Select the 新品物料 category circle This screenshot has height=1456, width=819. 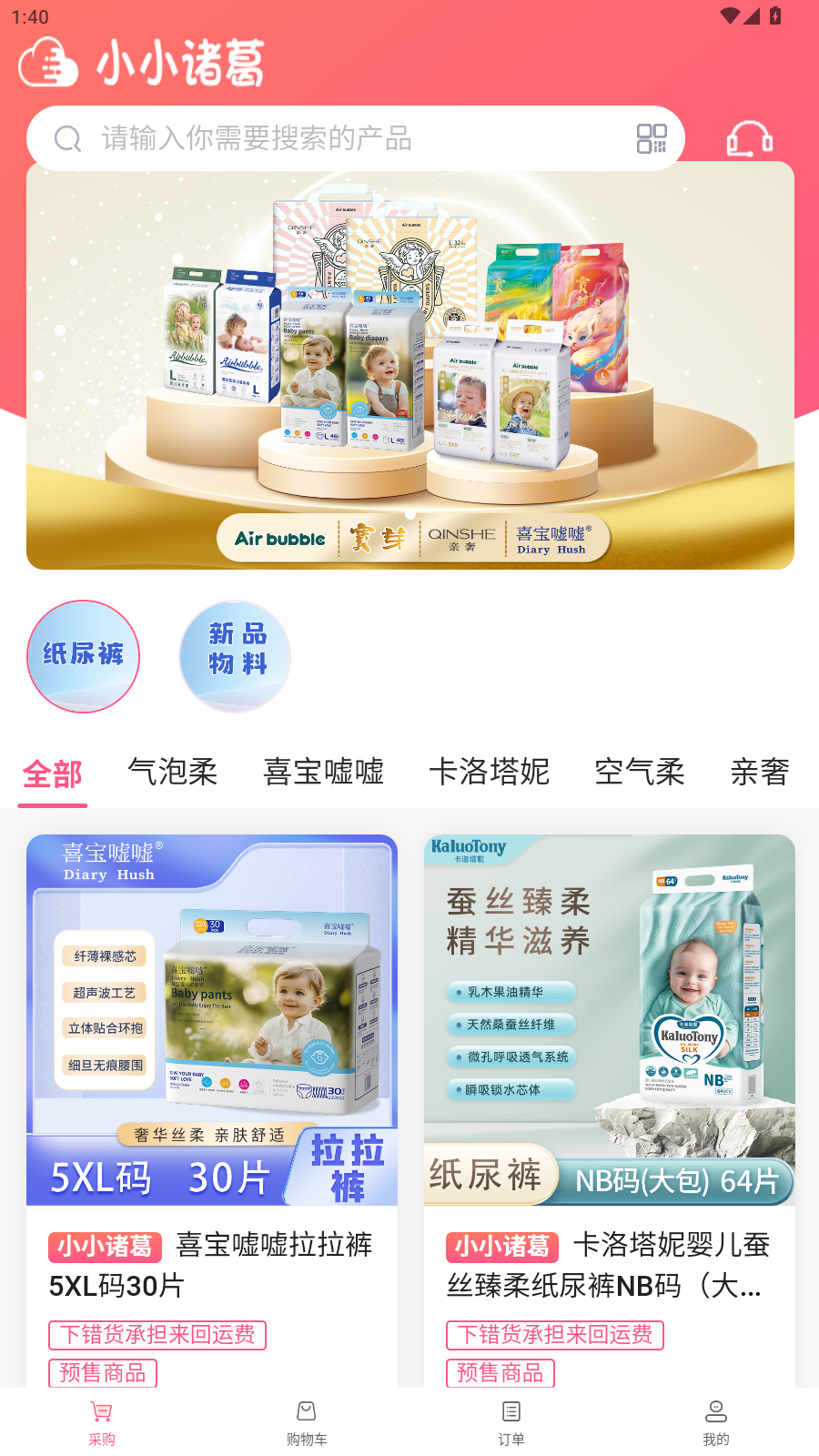tap(236, 656)
